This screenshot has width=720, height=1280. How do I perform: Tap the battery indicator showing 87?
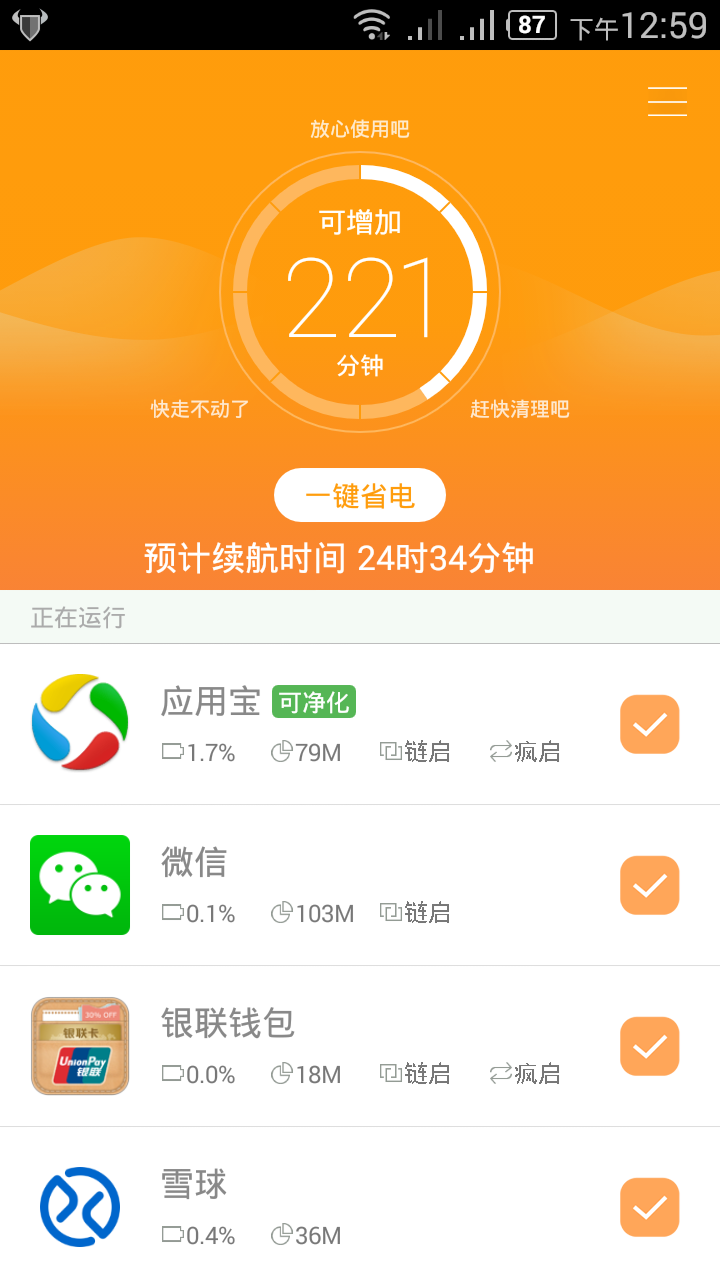click(x=533, y=26)
